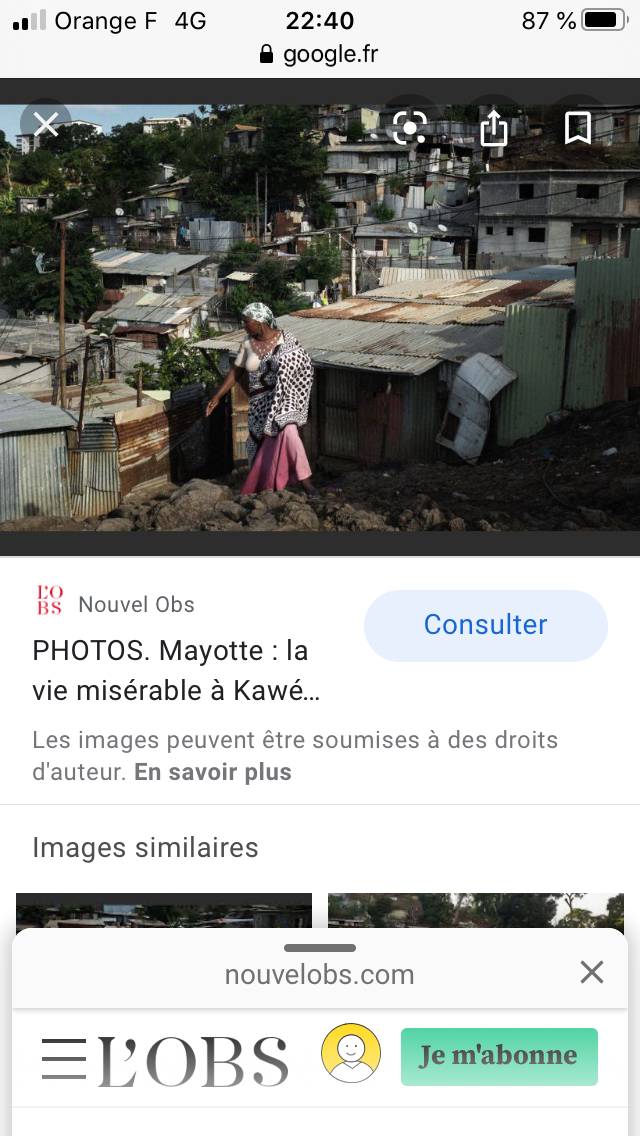Dismiss the nouvelobs.com preview sheet
The height and width of the screenshot is (1136, 640).
point(591,972)
